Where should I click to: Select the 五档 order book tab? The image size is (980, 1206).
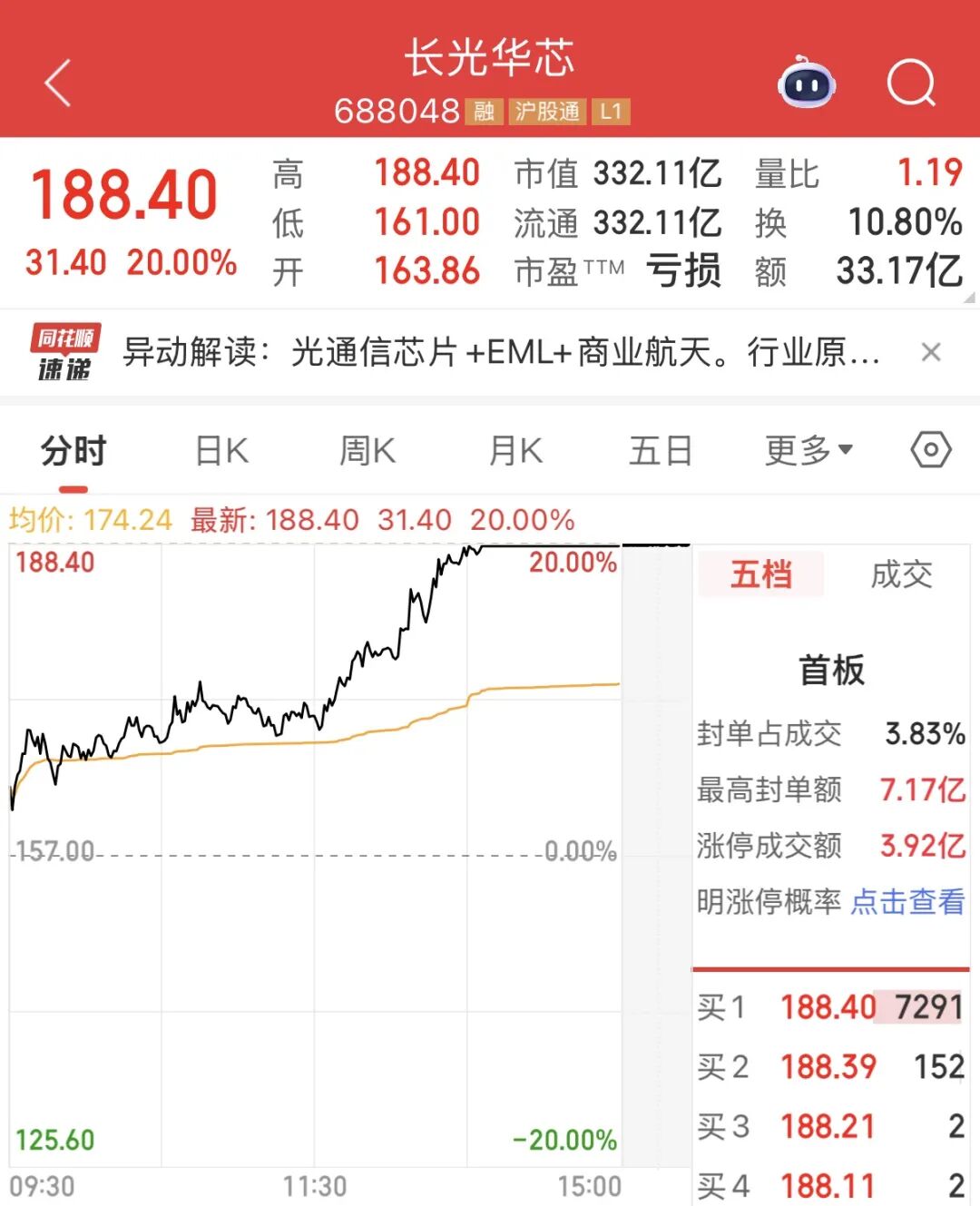coord(760,574)
